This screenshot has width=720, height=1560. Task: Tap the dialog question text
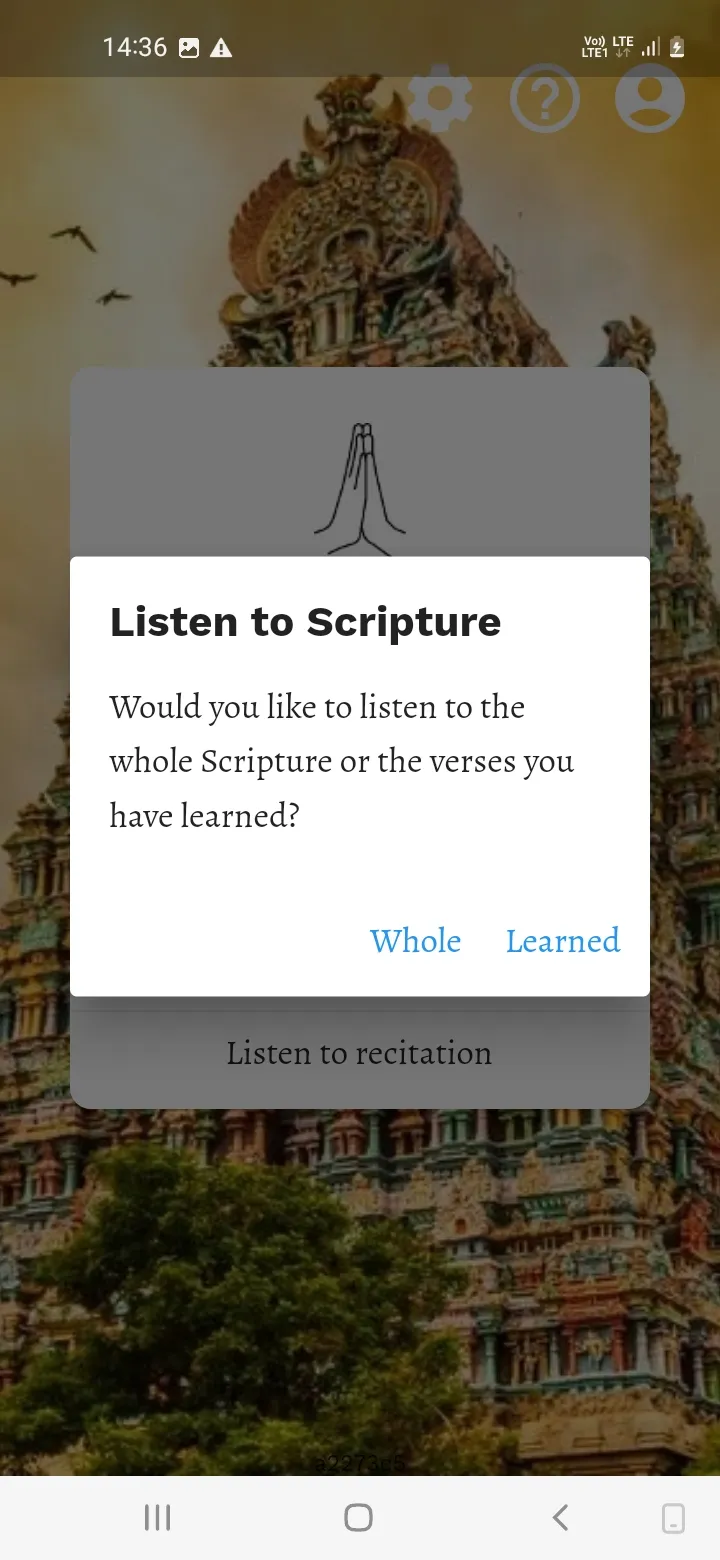341,761
